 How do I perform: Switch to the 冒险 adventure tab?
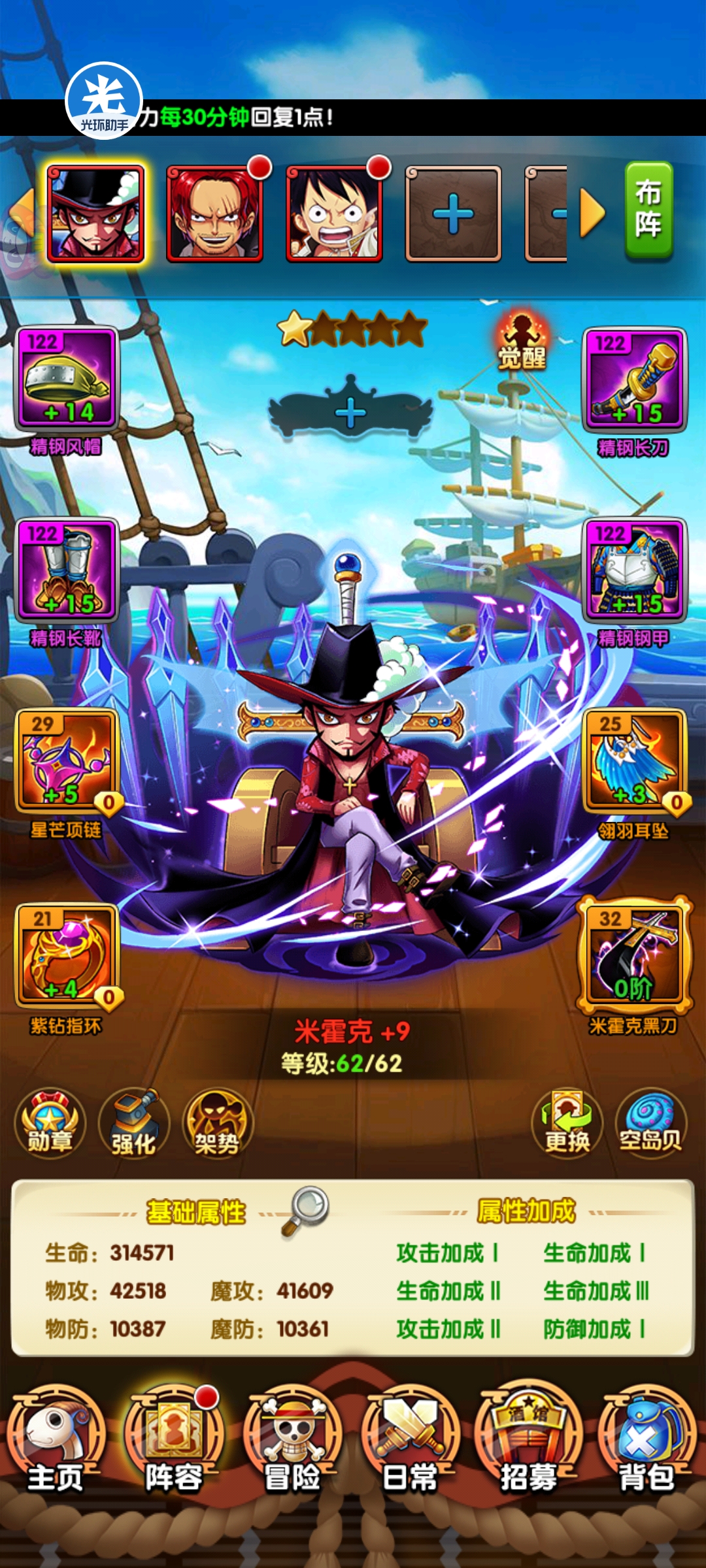[292, 1443]
